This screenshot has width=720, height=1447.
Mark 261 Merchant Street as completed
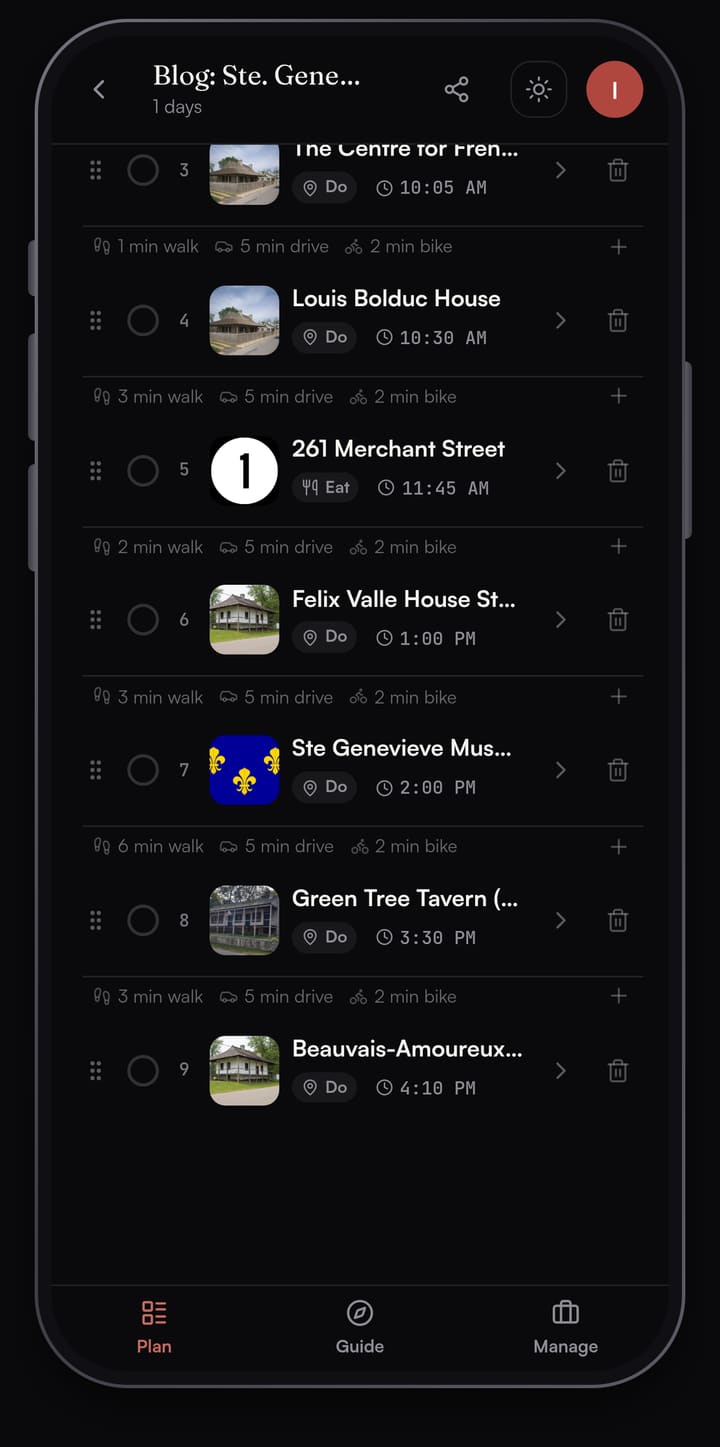tap(143, 470)
